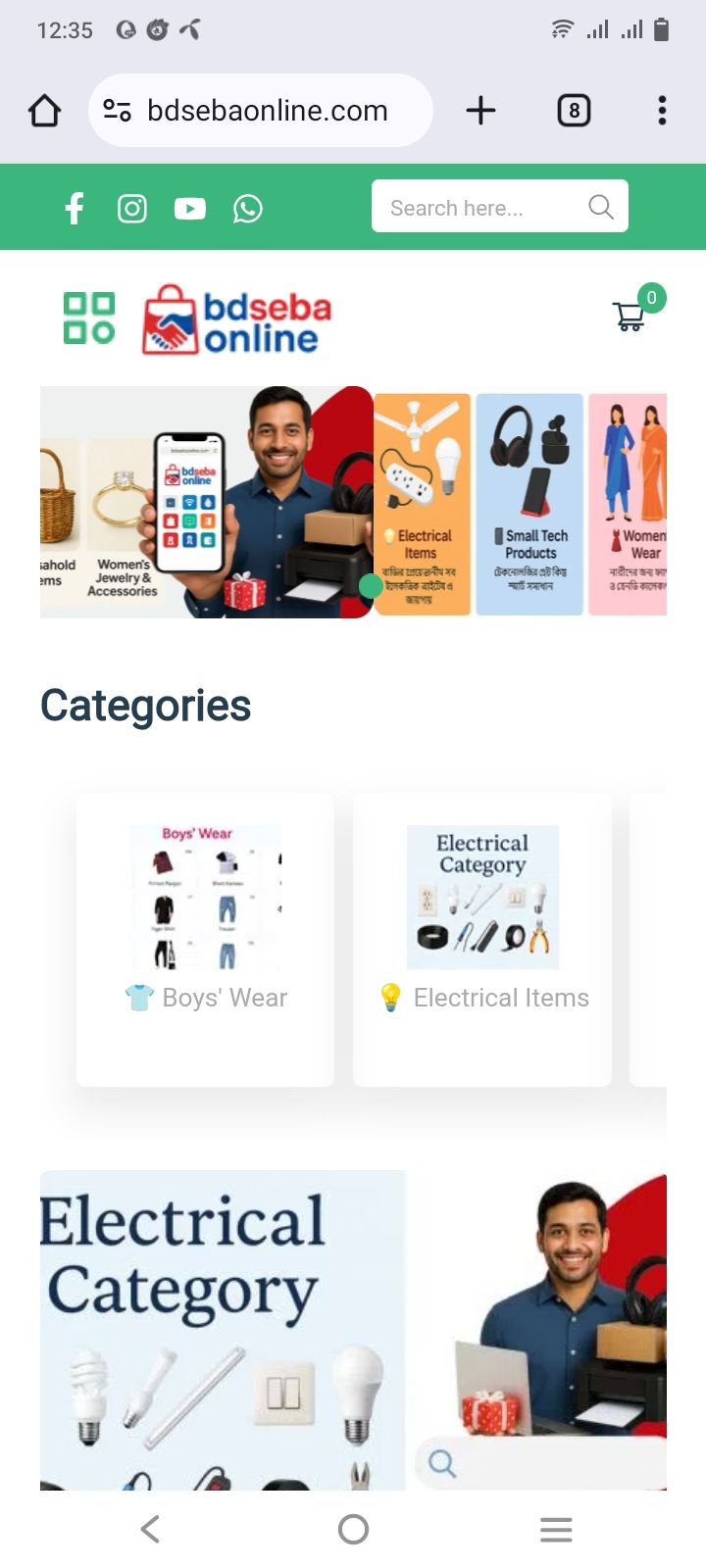Go to the bdseba online homepage logo
This screenshot has height=1568, width=706.
(237, 319)
